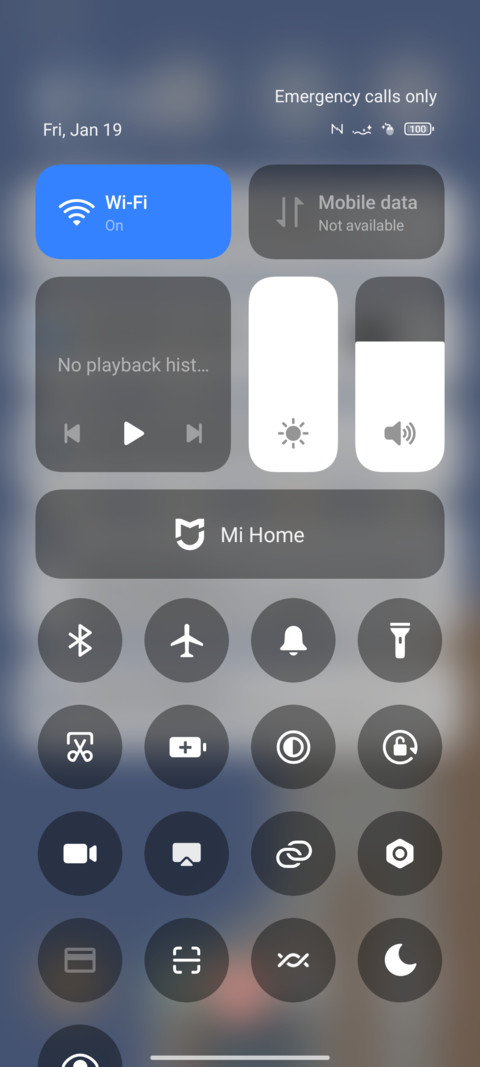Toggle the mute bell
The height and width of the screenshot is (1067, 480).
pos(293,640)
